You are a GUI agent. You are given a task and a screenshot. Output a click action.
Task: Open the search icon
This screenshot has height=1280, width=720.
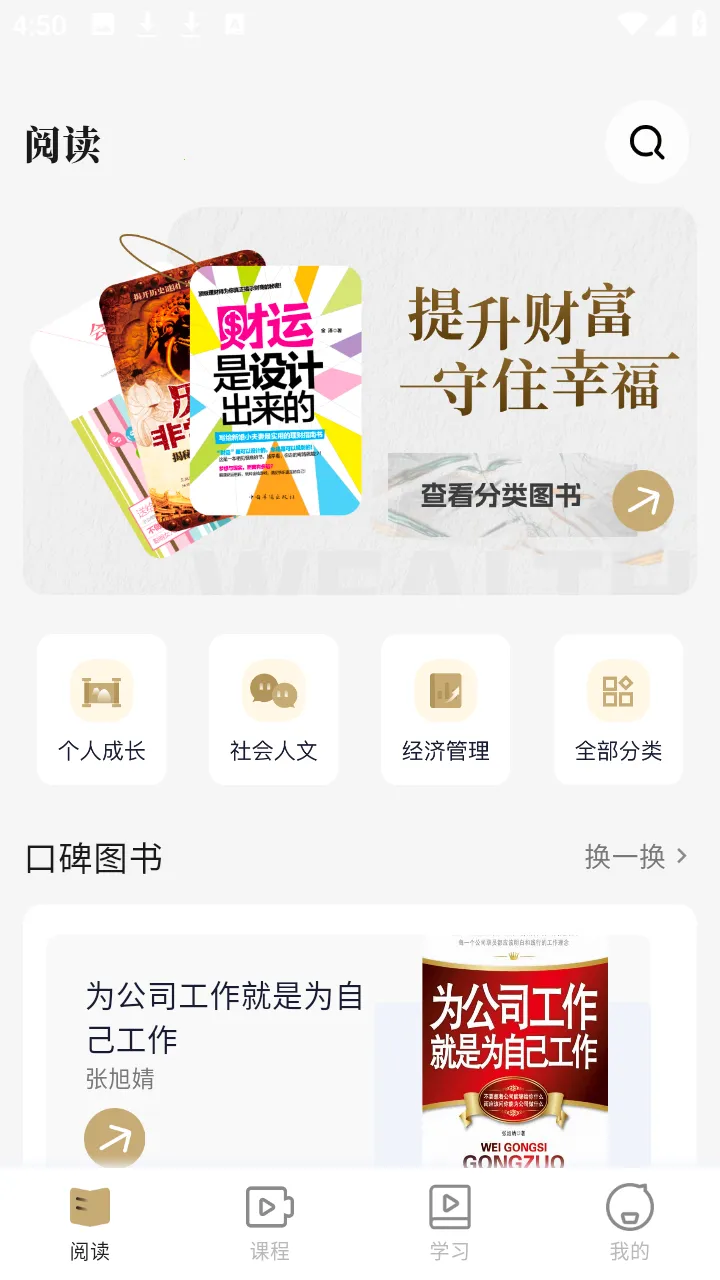coord(647,143)
